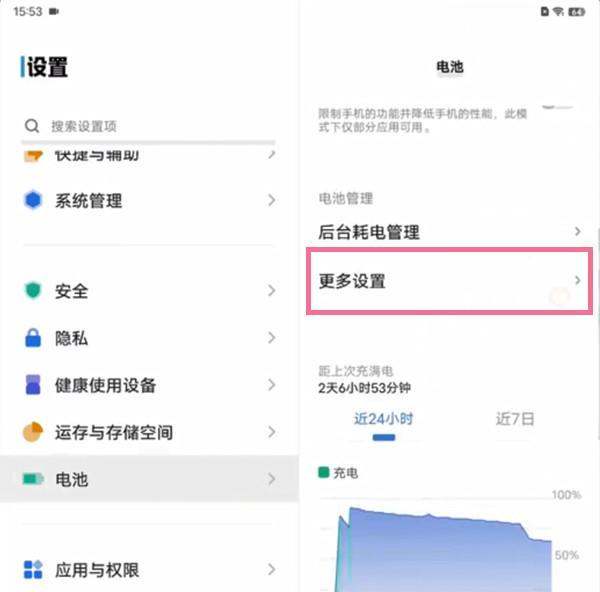Select the 电池 settings row
Image resolution: width=600 pixels, height=592 pixels.
[x=148, y=479]
